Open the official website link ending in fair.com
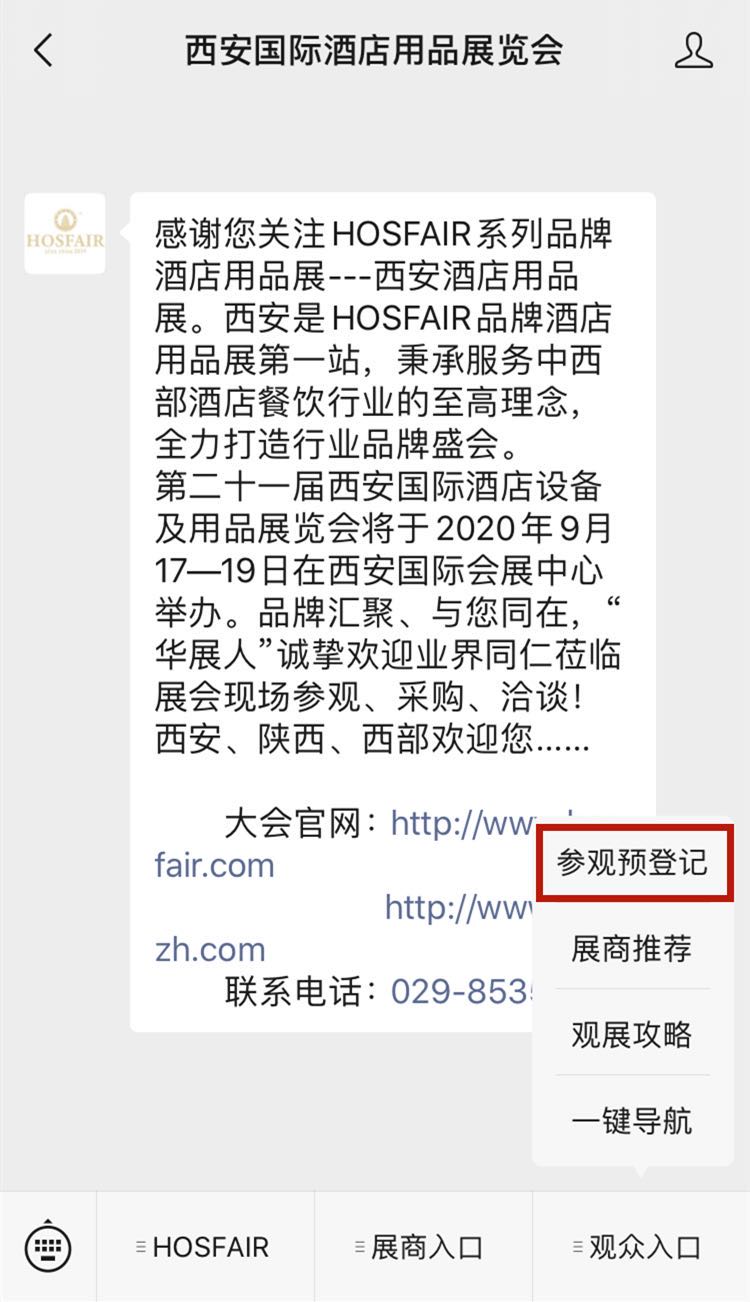The width and height of the screenshot is (750, 1302). [x=214, y=865]
